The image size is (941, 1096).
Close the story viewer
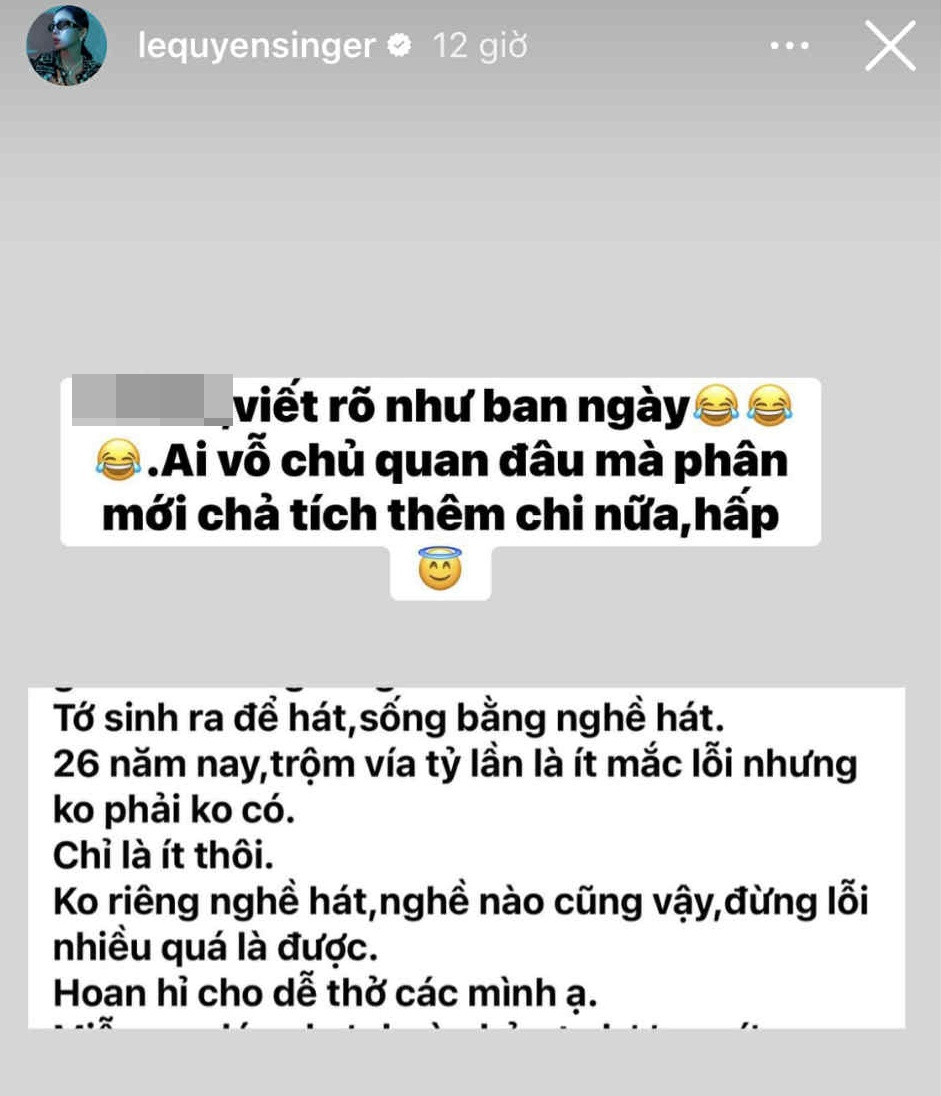click(890, 47)
